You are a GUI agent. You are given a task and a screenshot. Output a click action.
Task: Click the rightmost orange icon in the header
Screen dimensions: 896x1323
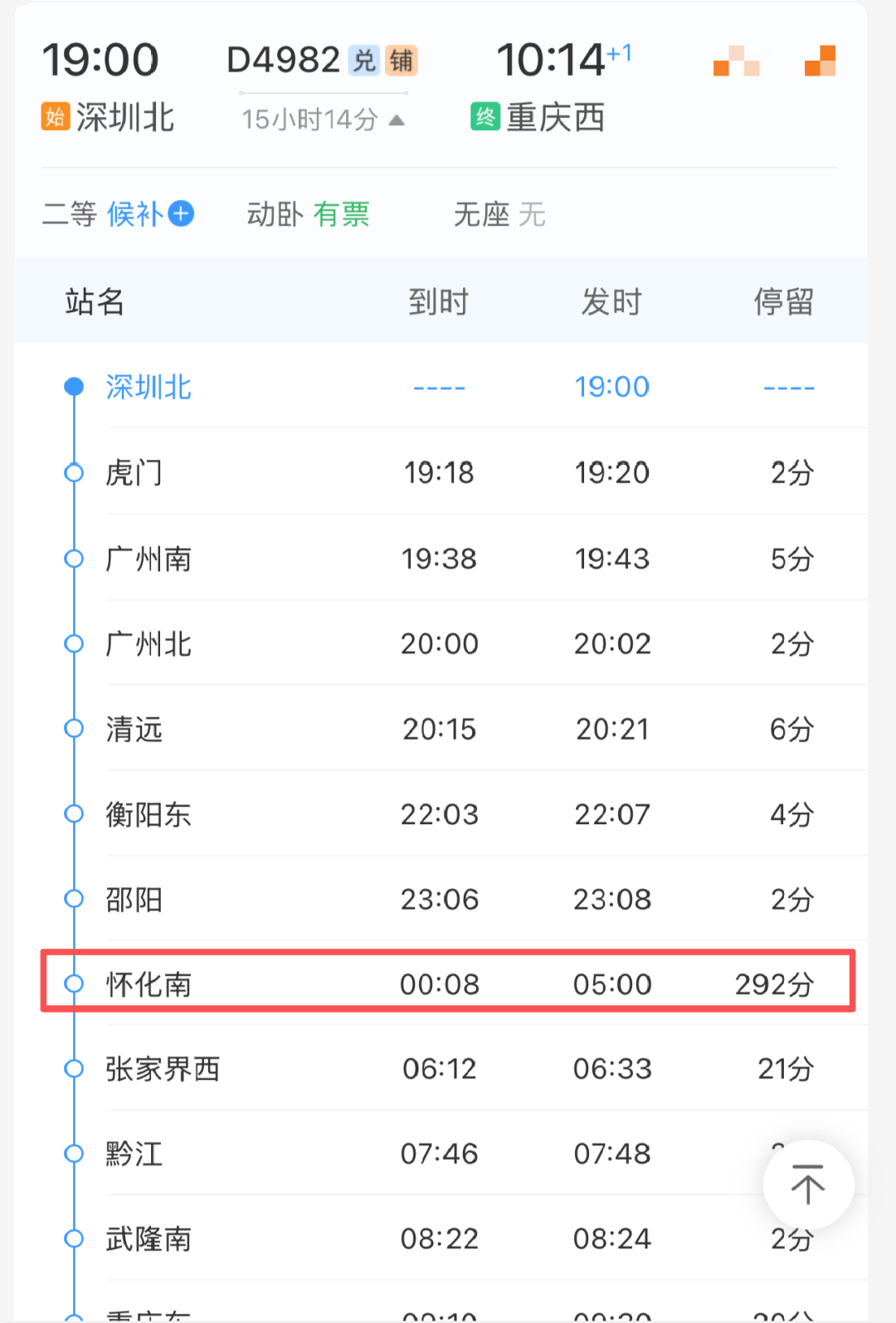pyautogui.click(x=820, y=60)
